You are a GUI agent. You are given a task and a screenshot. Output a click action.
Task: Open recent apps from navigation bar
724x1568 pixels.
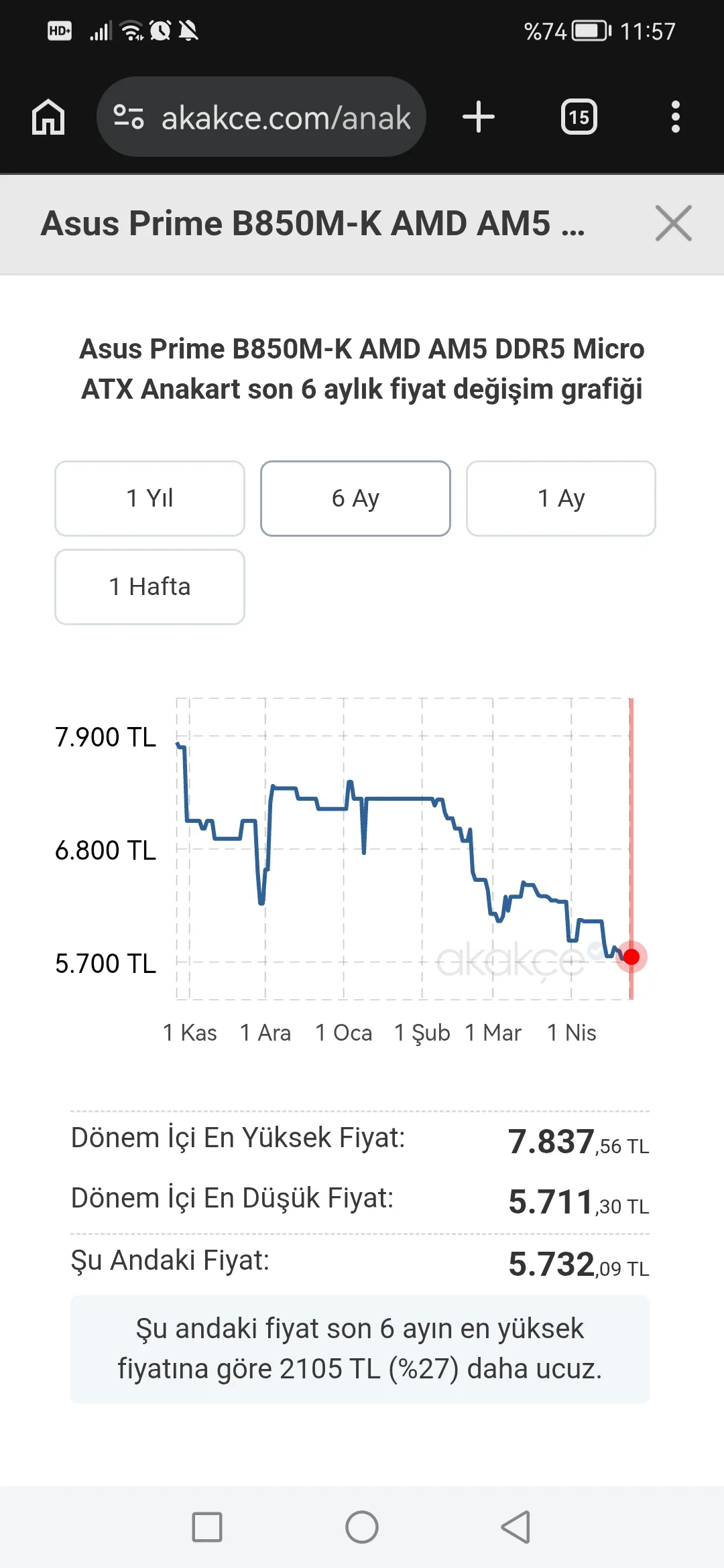click(207, 1527)
